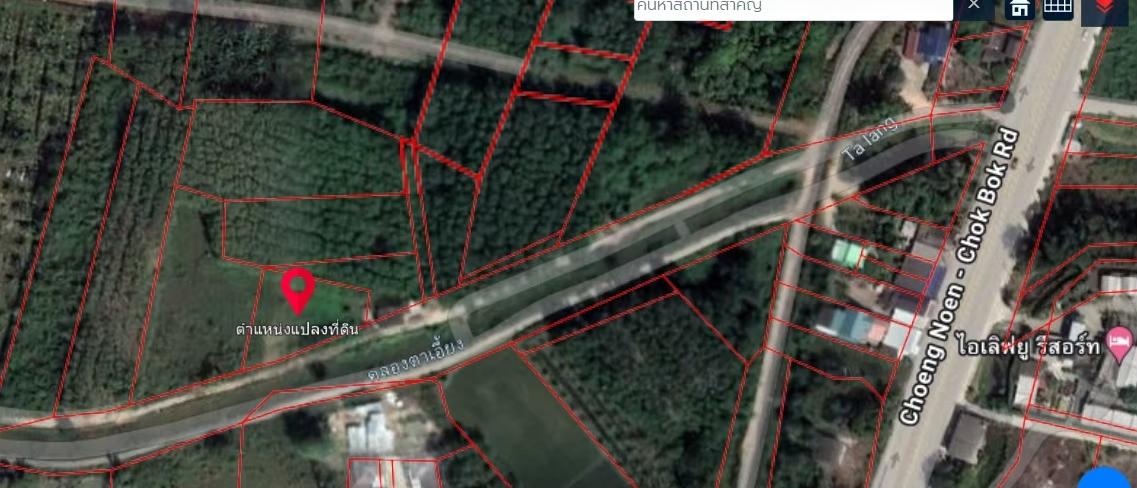Image resolution: width=1137 pixels, height=488 pixels.
Task: Open the red map layers button
Action: coord(1104,8)
